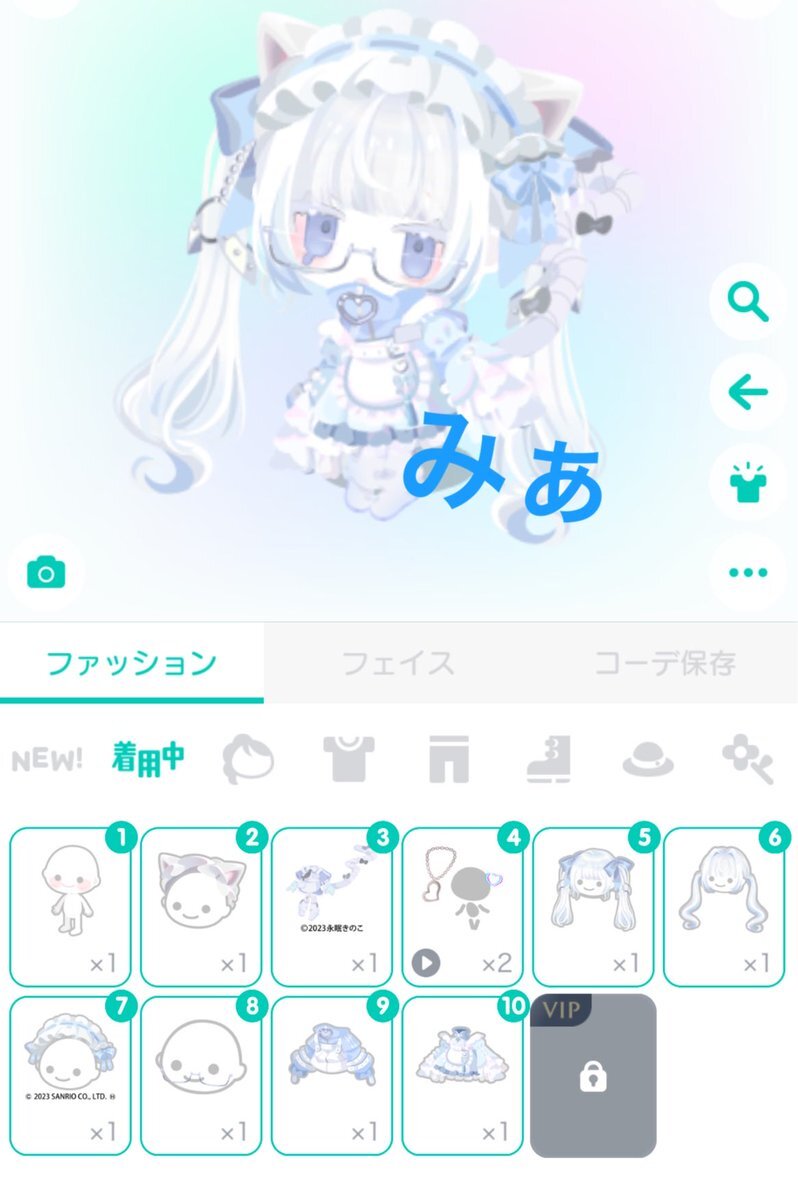Tap the teal left arrow icon
The height and width of the screenshot is (1200, 798).
tap(747, 392)
